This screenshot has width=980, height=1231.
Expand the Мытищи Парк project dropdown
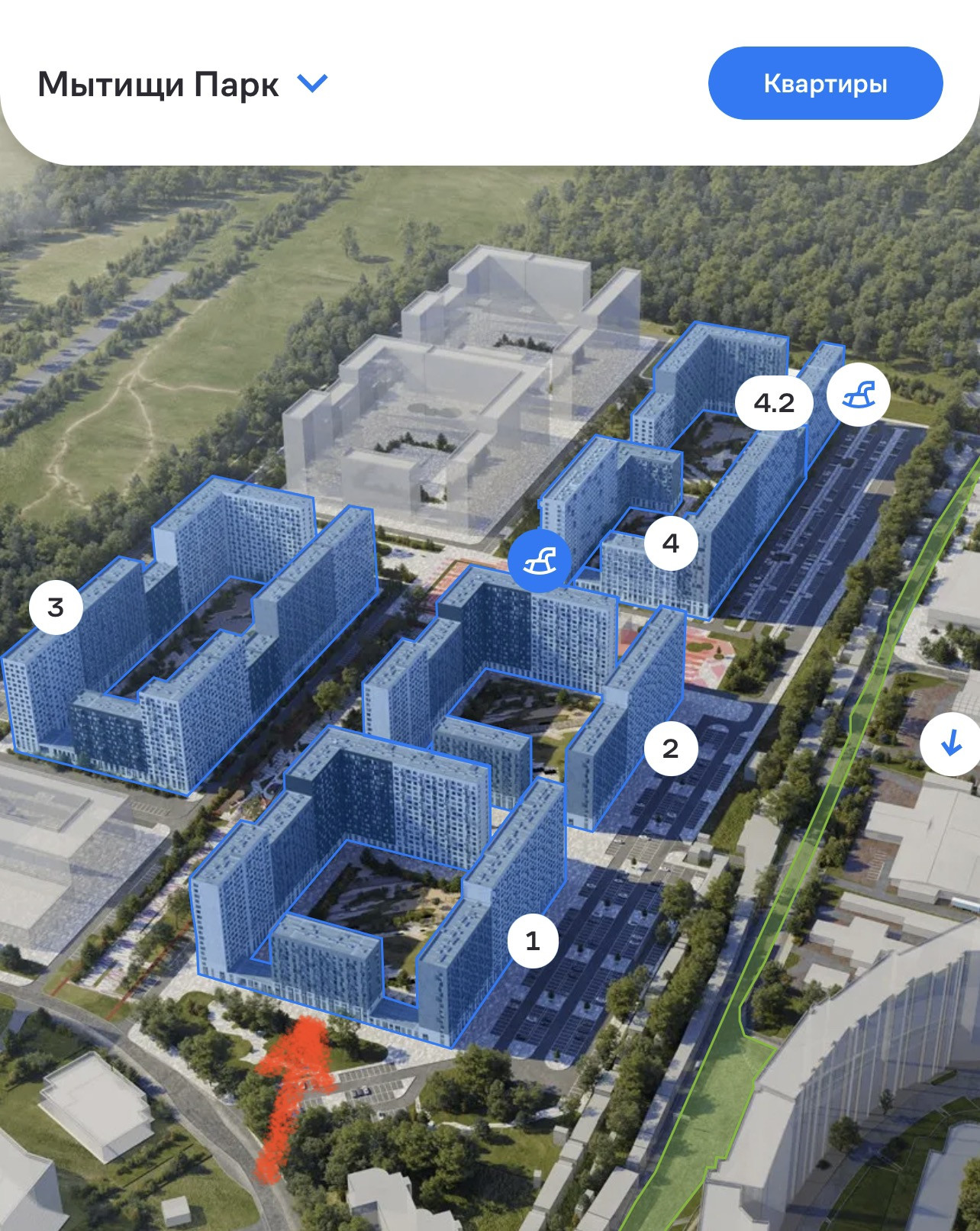pos(312,83)
